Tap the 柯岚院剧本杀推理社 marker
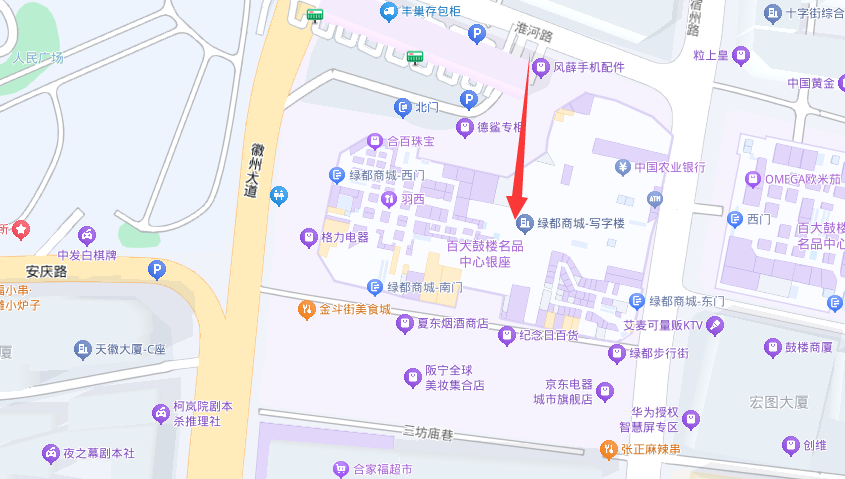 [x=160, y=413]
